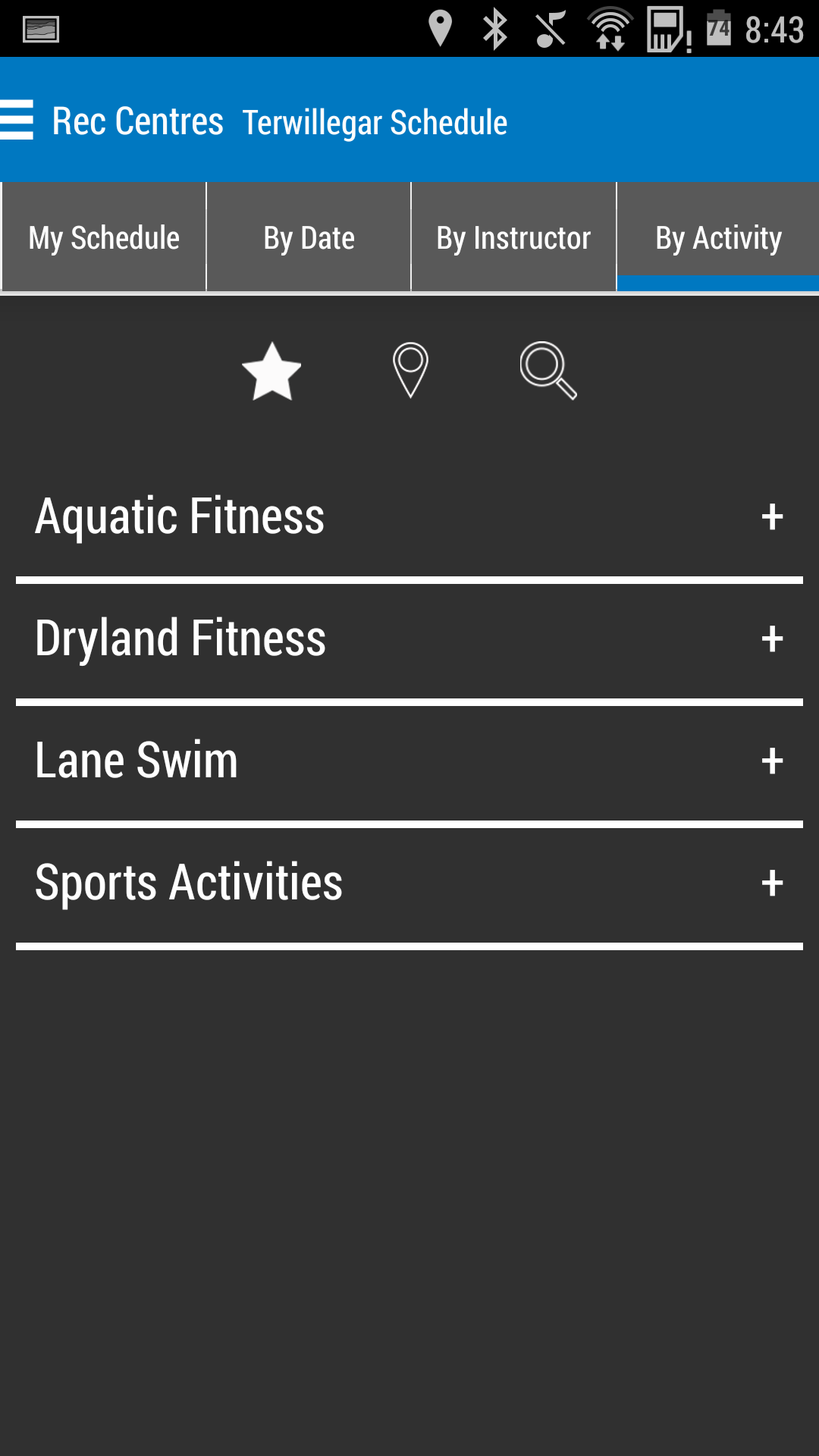Select the By Instructor tab
Screen dimensions: 819x1456
click(513, 238)
